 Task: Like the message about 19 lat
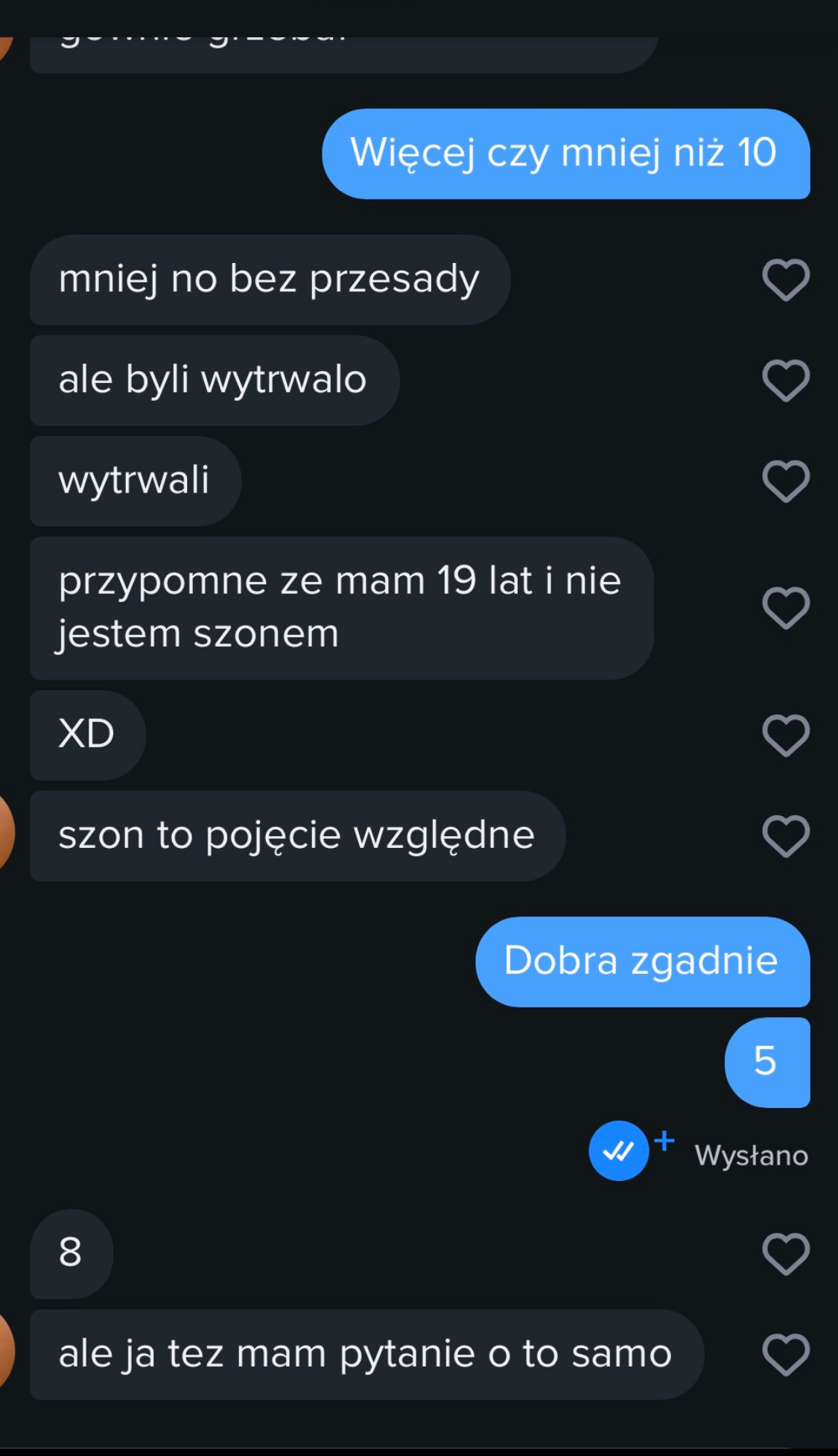(786, 608)
